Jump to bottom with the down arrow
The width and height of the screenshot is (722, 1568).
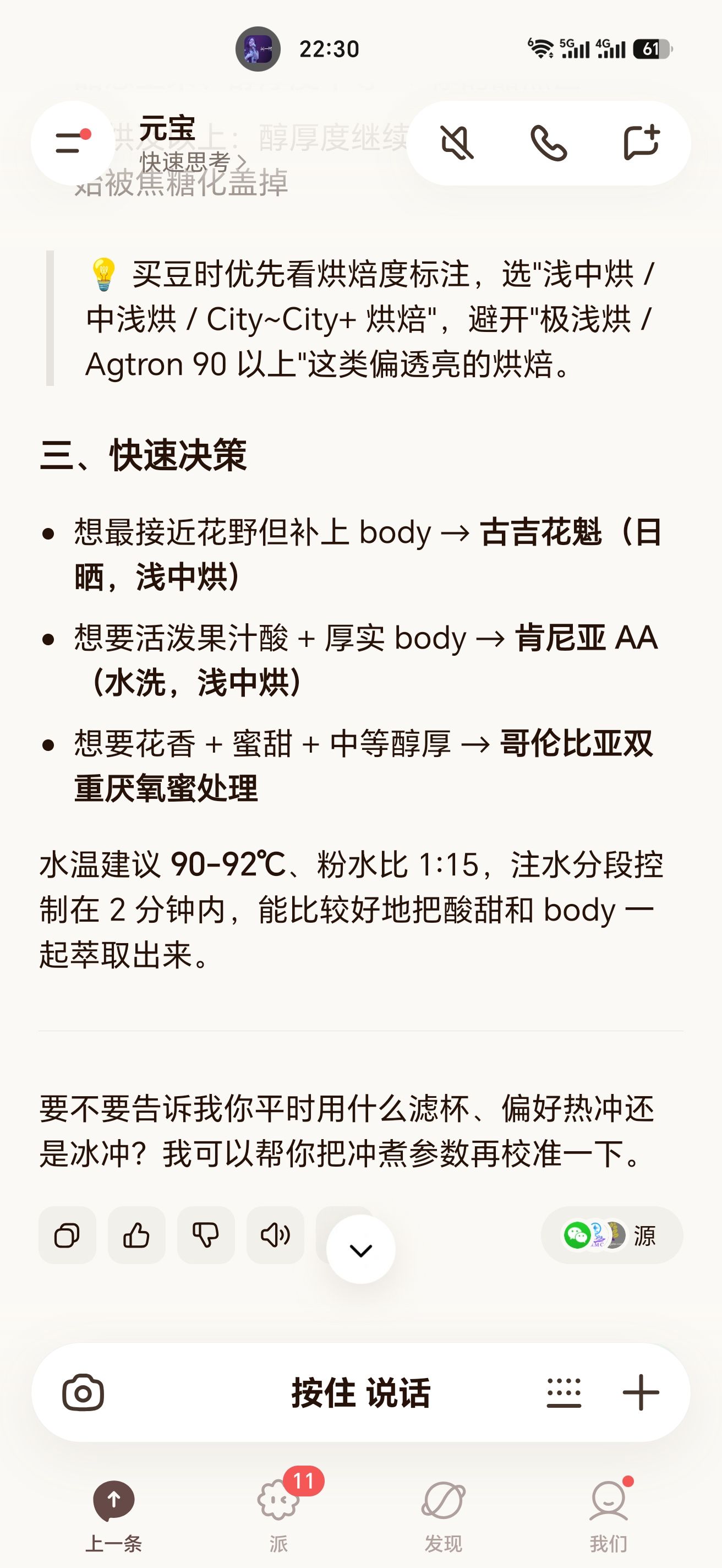coord(360,1250)
